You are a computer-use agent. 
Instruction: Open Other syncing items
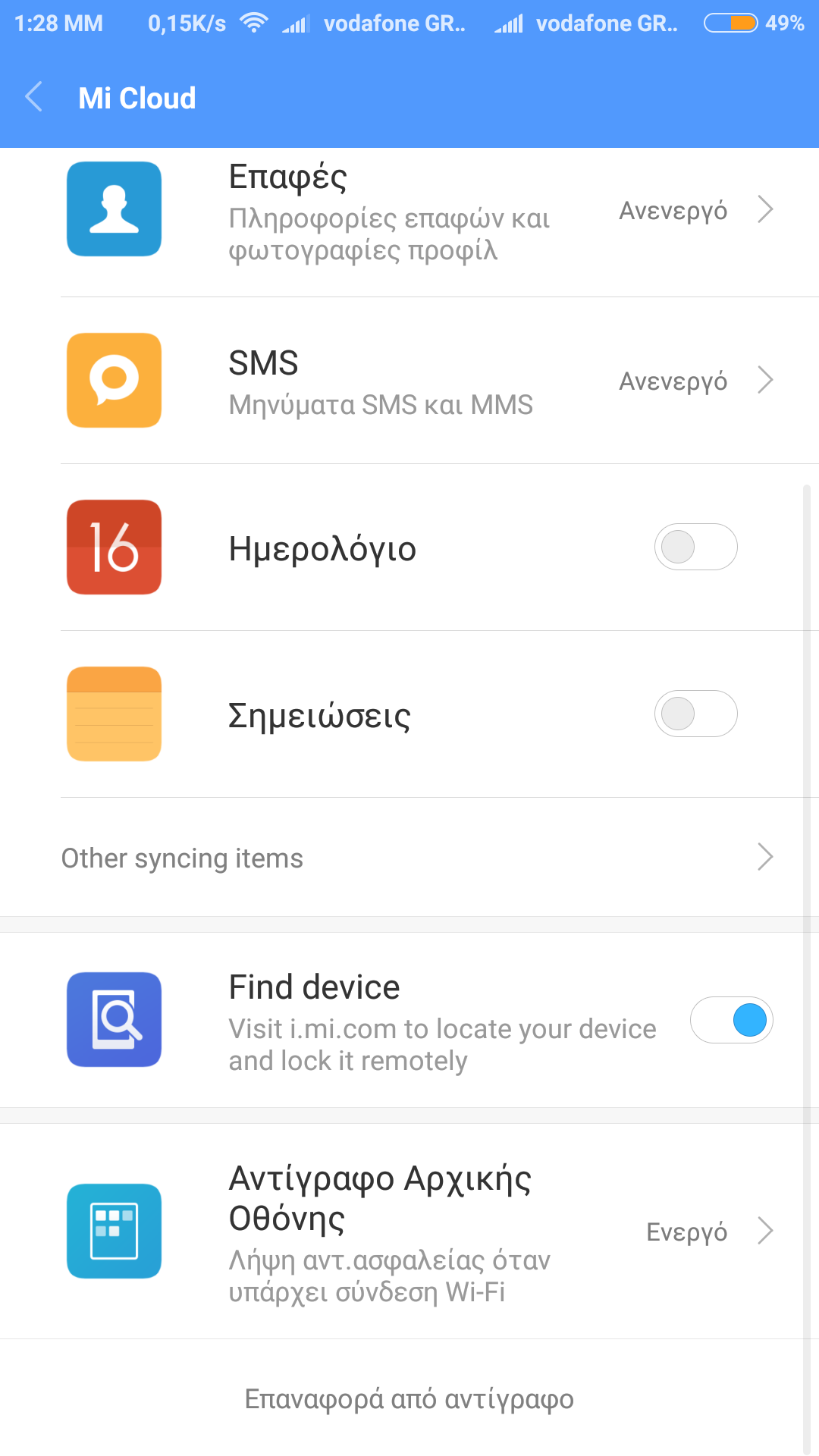tap(409, 858)
